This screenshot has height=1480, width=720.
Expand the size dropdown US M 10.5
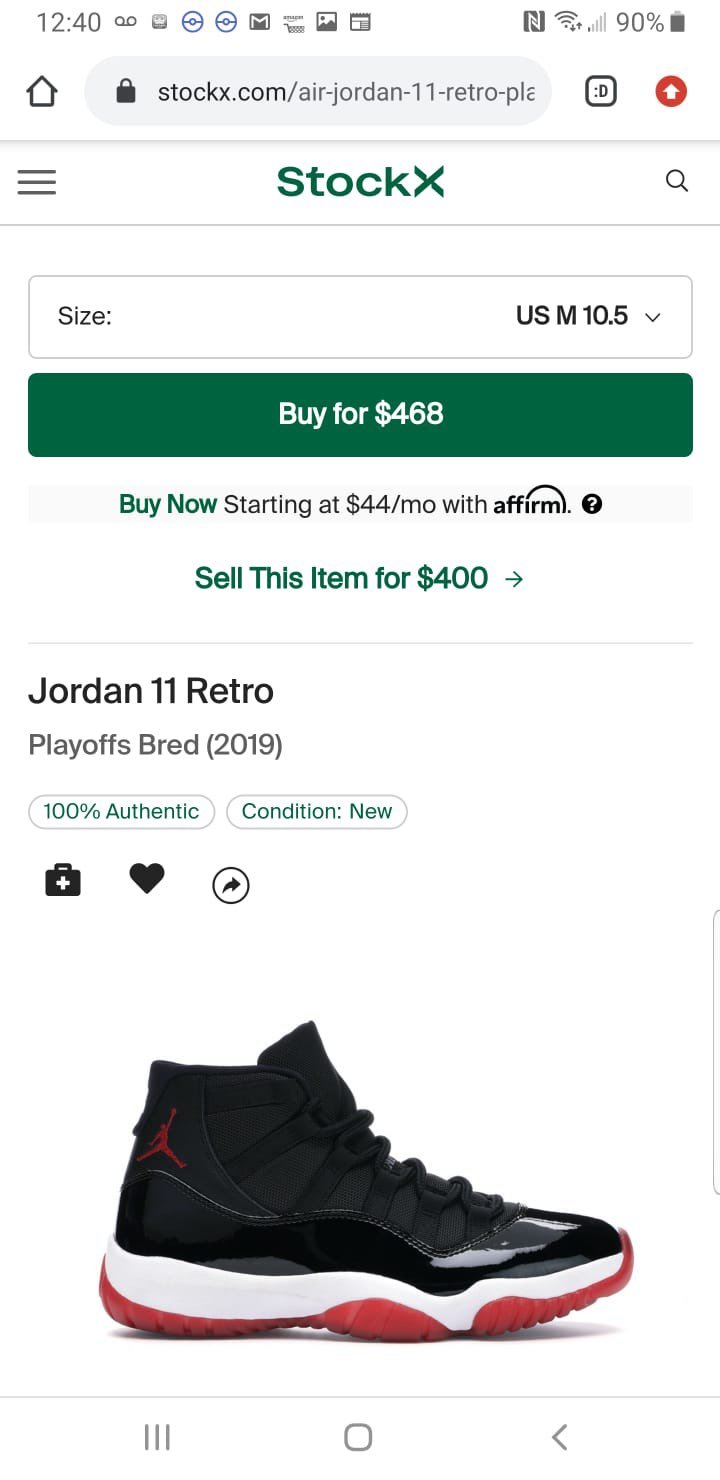(360, 316)
